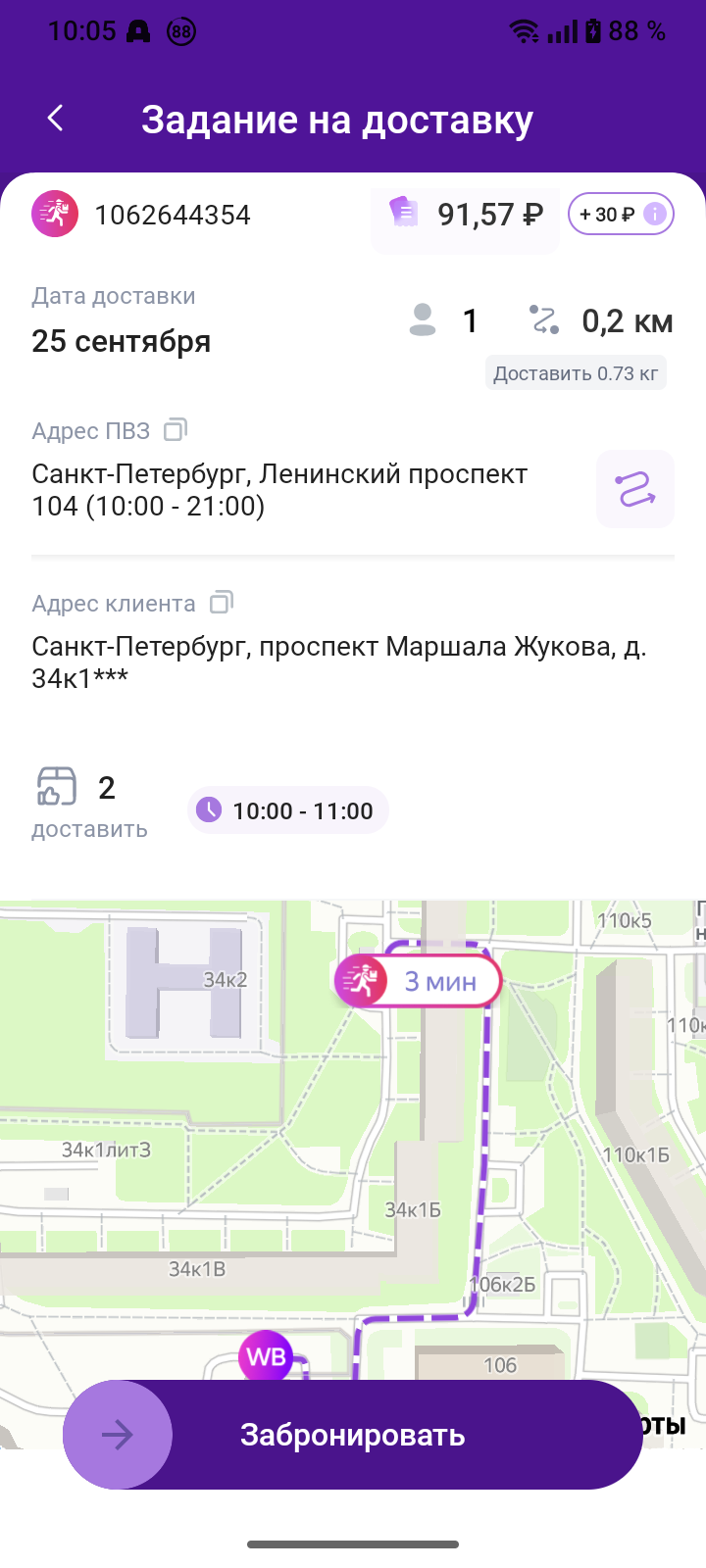Tap the 3 мин courier marker on the map

point(419,981)
